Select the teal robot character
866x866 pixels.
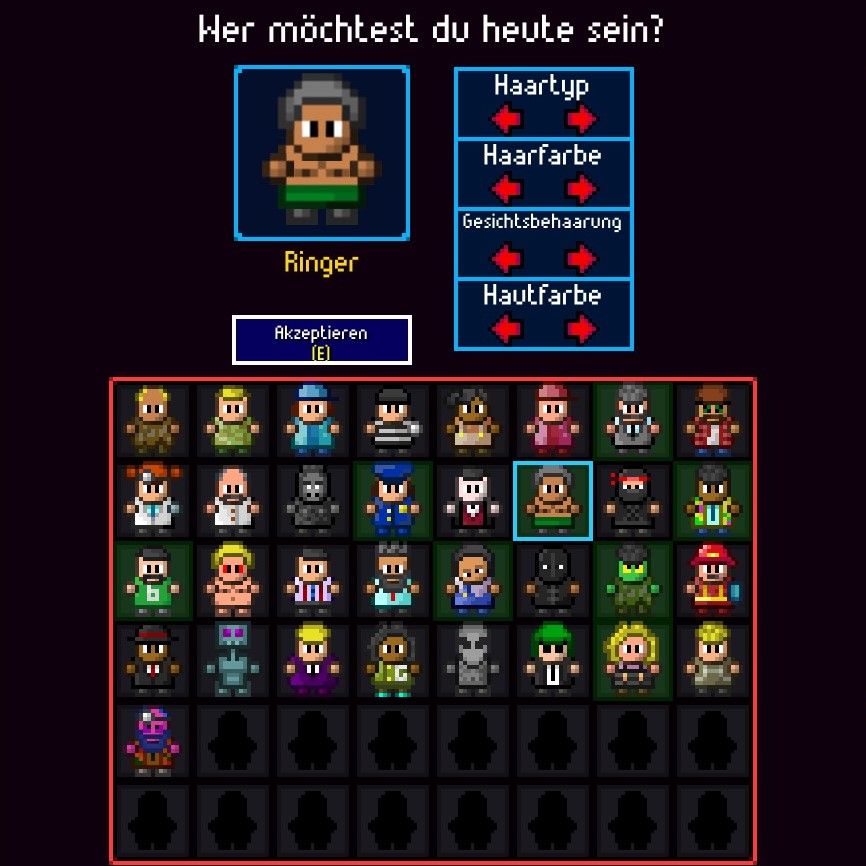pos(232,660)
